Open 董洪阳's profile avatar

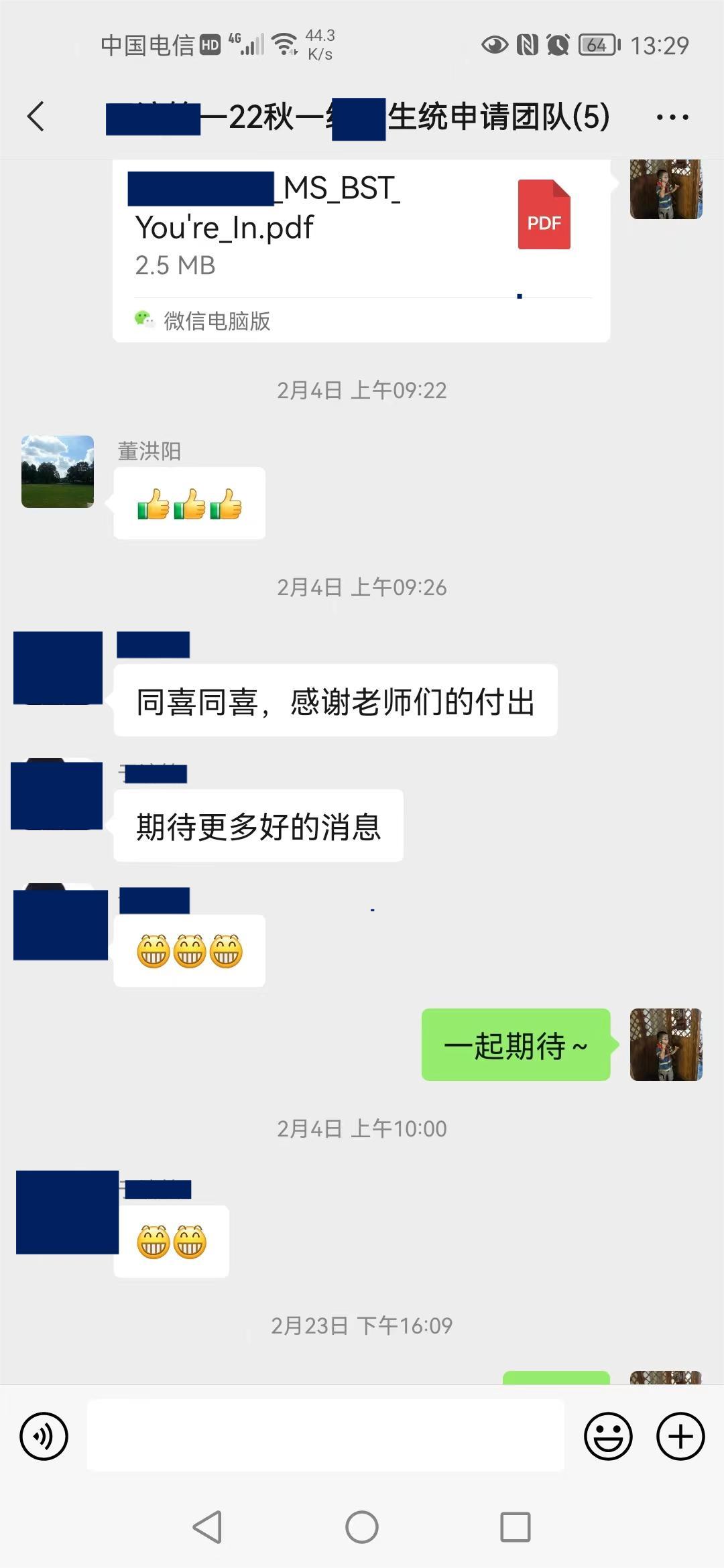coord(58,472)
